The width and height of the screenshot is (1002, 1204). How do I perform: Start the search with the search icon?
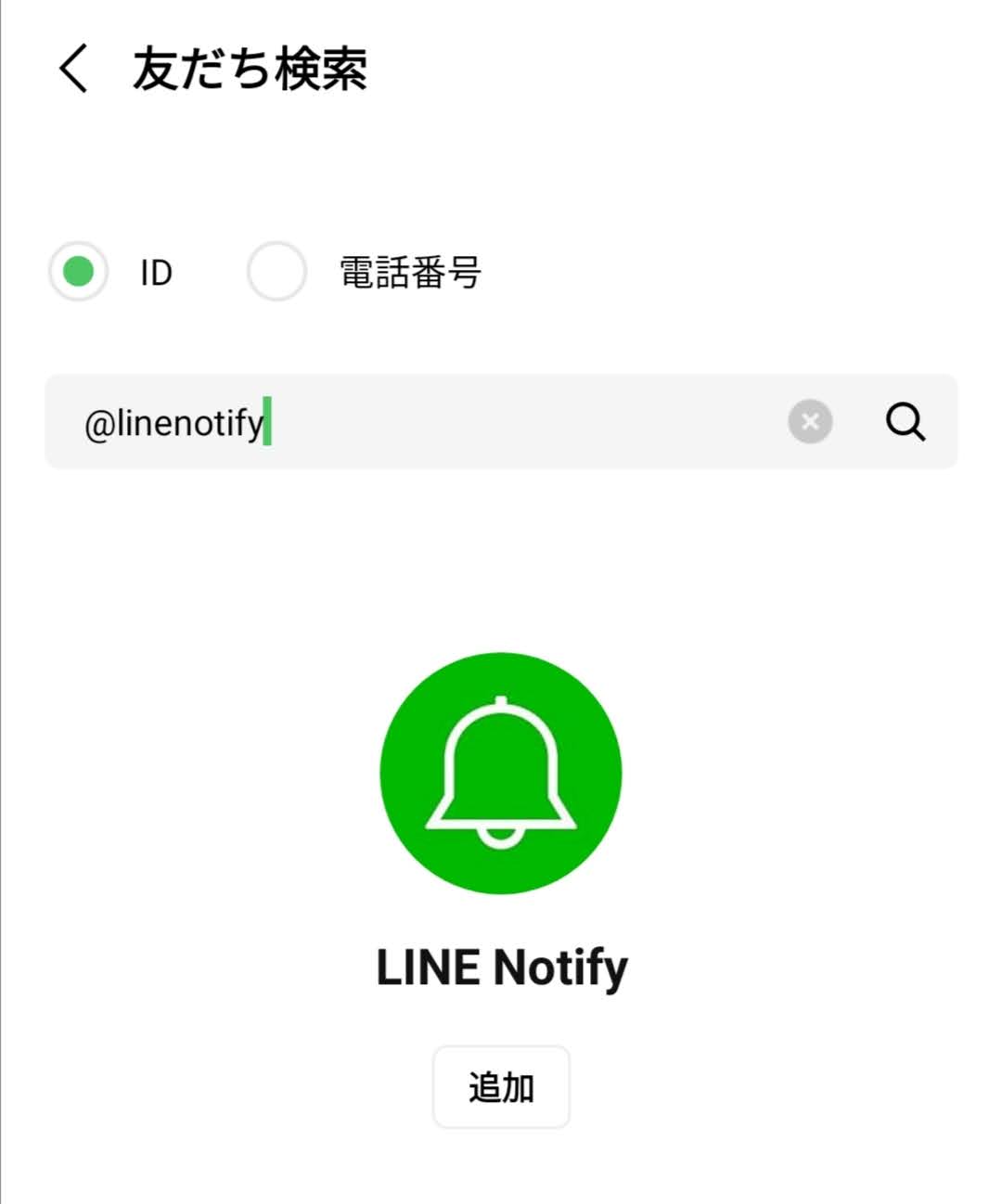click(x=905, y=422)
